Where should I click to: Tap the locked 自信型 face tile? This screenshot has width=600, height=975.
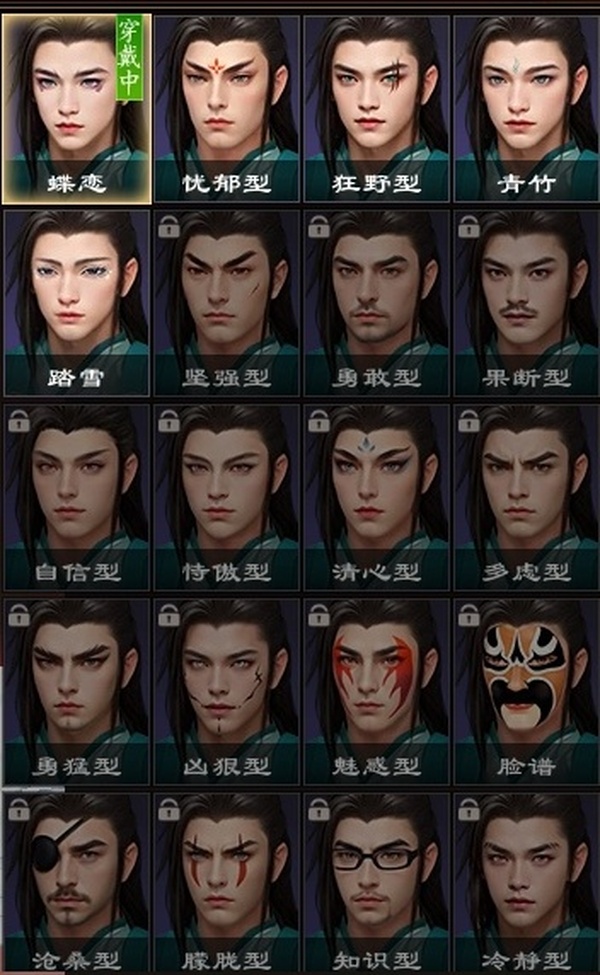tap(76, 495)
